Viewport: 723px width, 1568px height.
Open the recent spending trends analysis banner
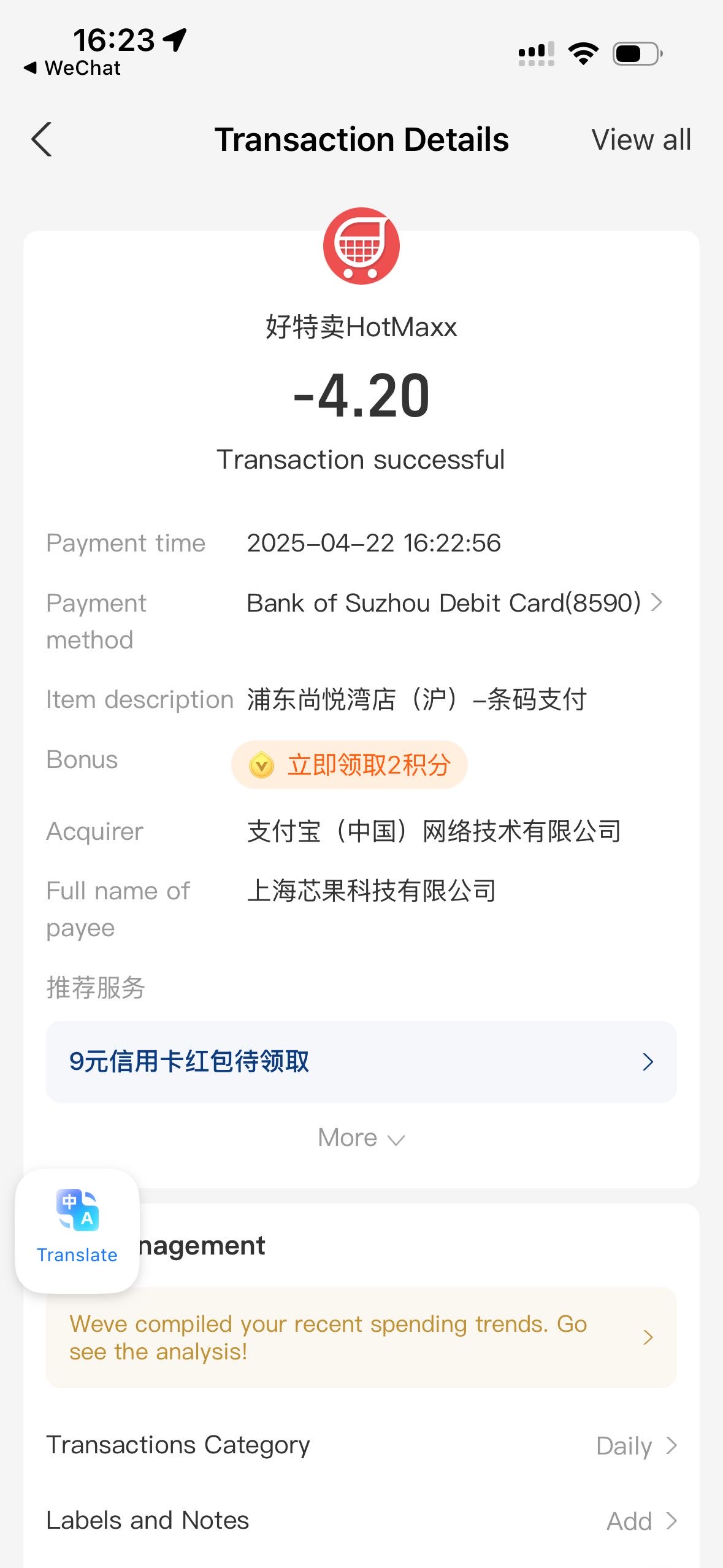click(361, 1337)
